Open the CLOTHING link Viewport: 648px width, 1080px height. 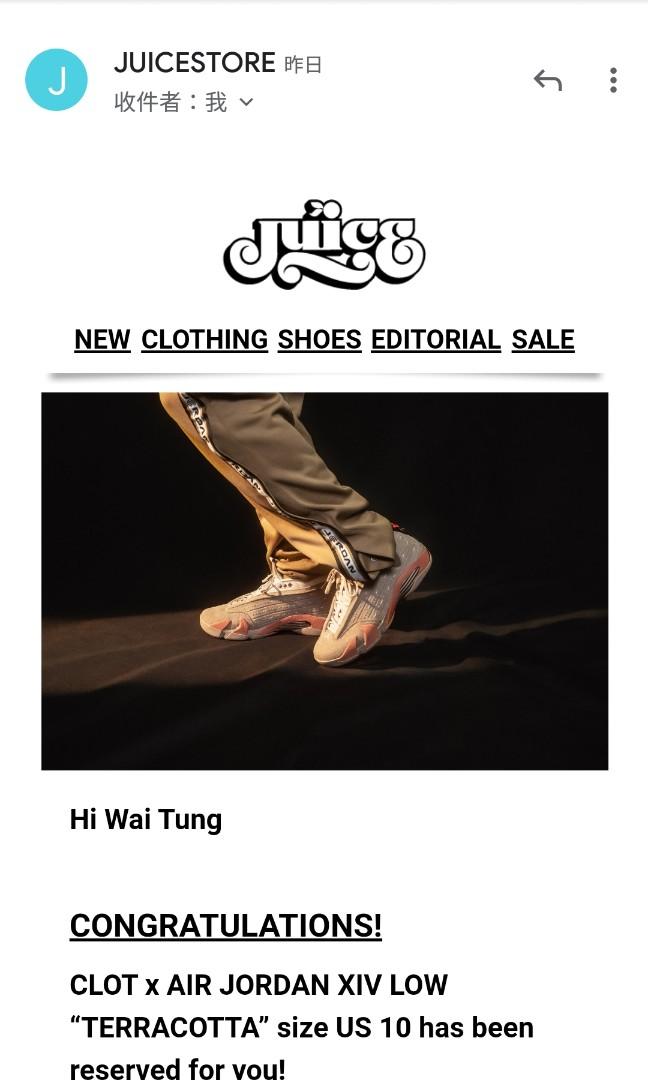point(204,340)
